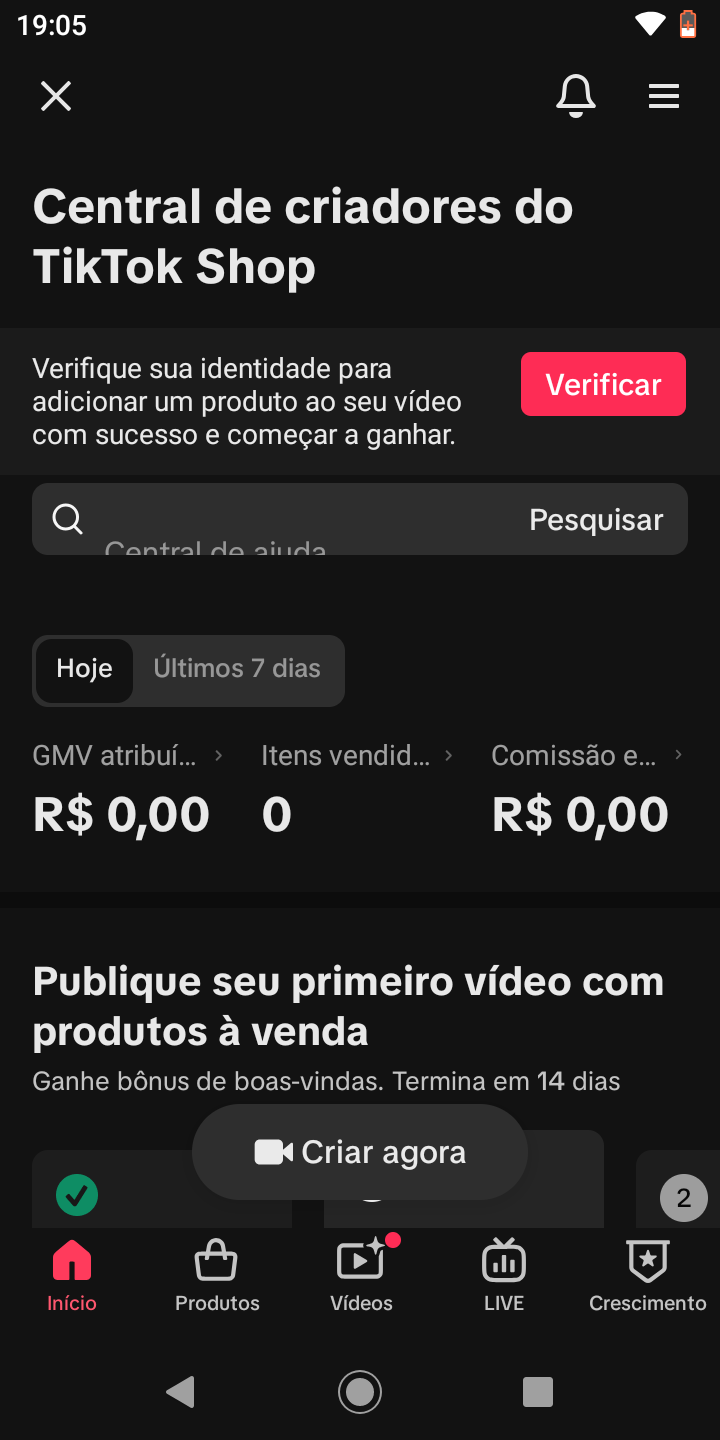720x1440 pixels.
Task: Open the Vídeos tab
Action: tap(361, 1275)
